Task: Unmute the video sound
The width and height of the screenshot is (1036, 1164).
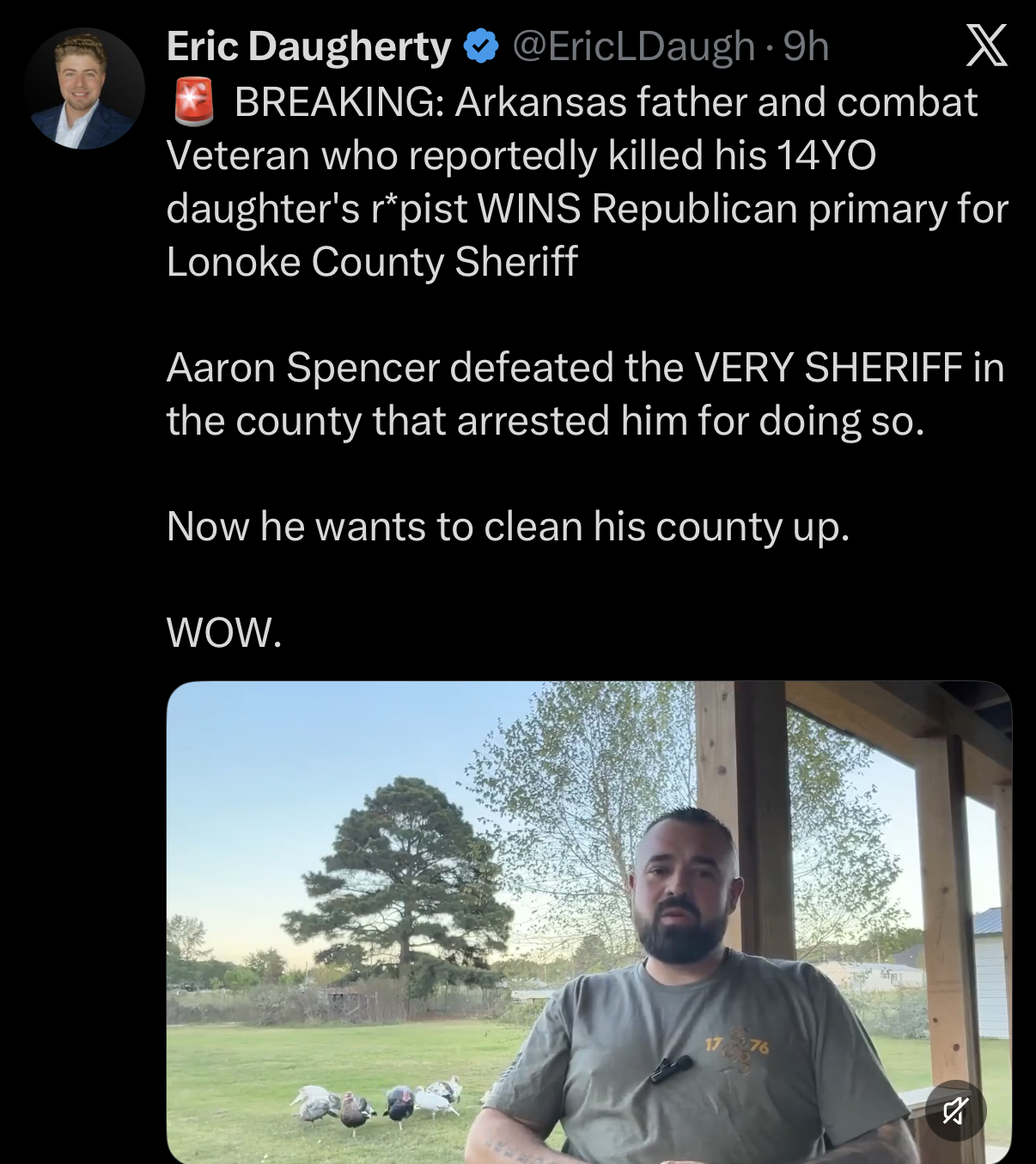Action: pos(955,1111)
